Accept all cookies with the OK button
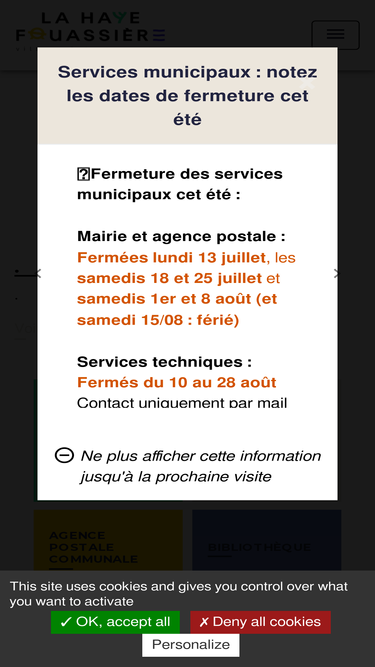The width and height of the screenshot is (375, 667). tap(115, 622)
